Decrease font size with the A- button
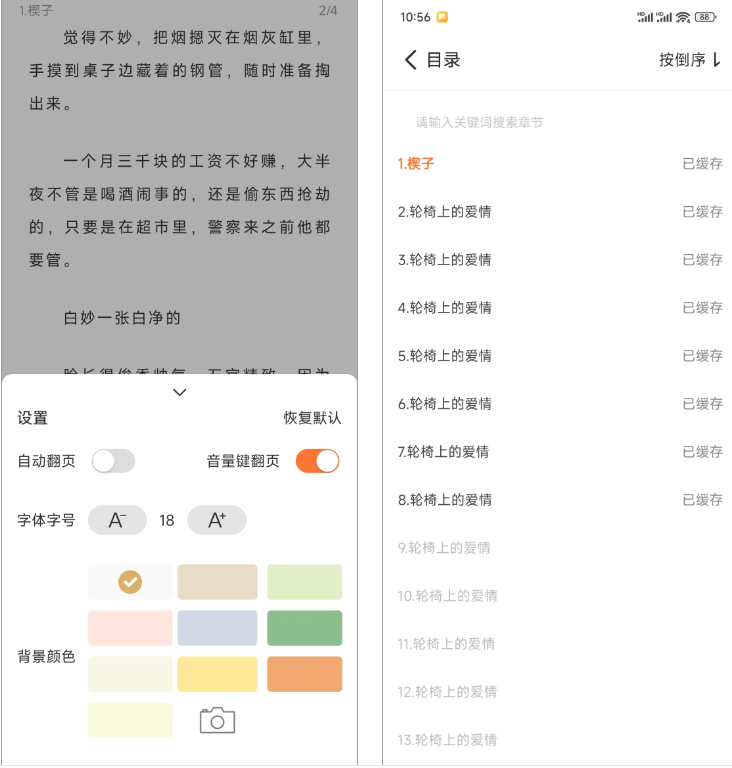The width and height of the screenshot is (732, 768). coord(117,520)
